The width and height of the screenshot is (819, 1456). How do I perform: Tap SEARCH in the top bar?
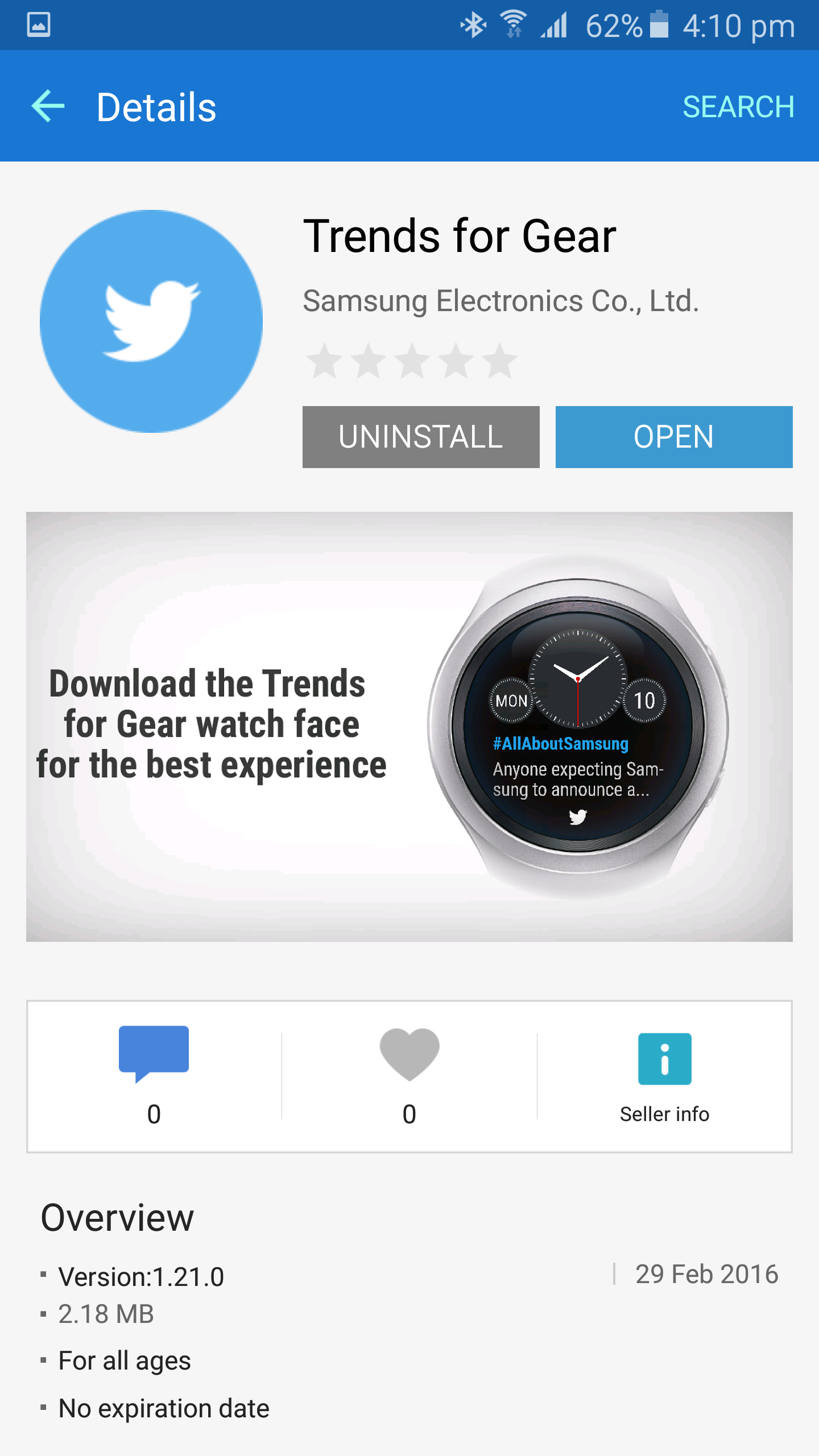coord(738,107)
